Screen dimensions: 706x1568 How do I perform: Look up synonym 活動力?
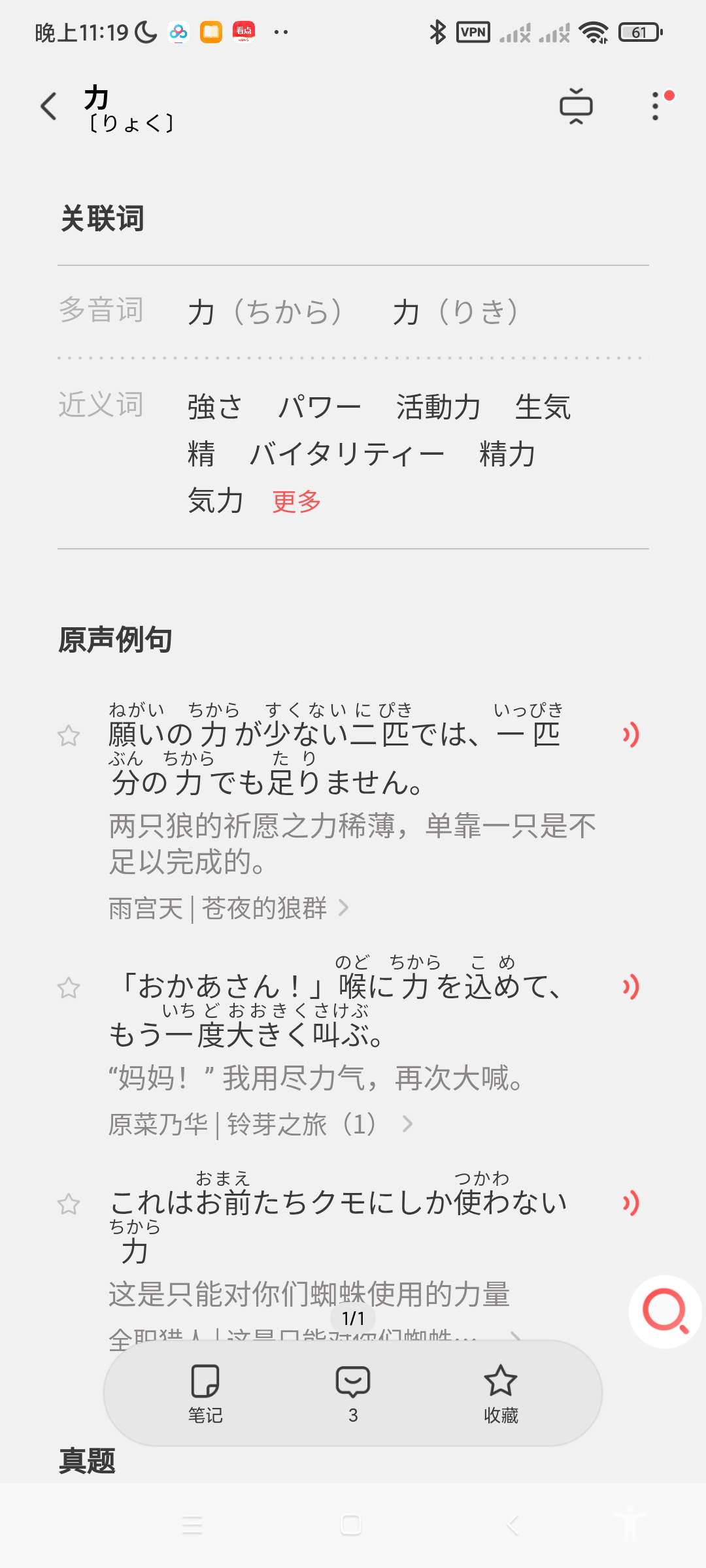438,407
